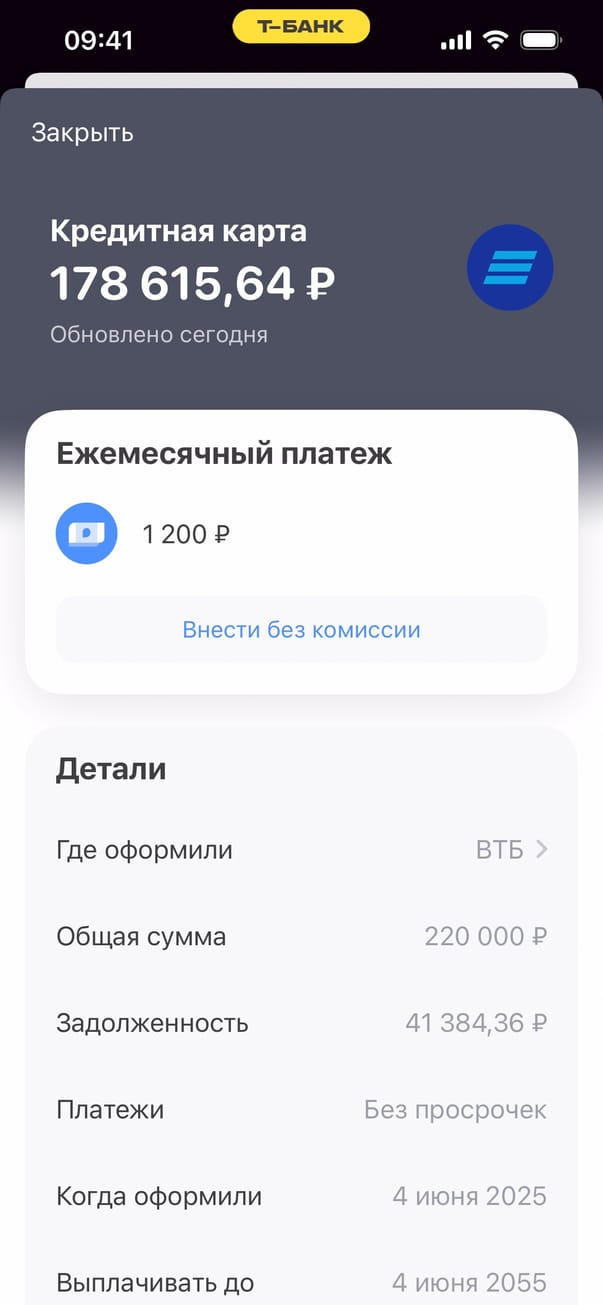The image size is (603, 1305).
Task: Open 'Где оформили' ВТБ row
Action: 301,850
